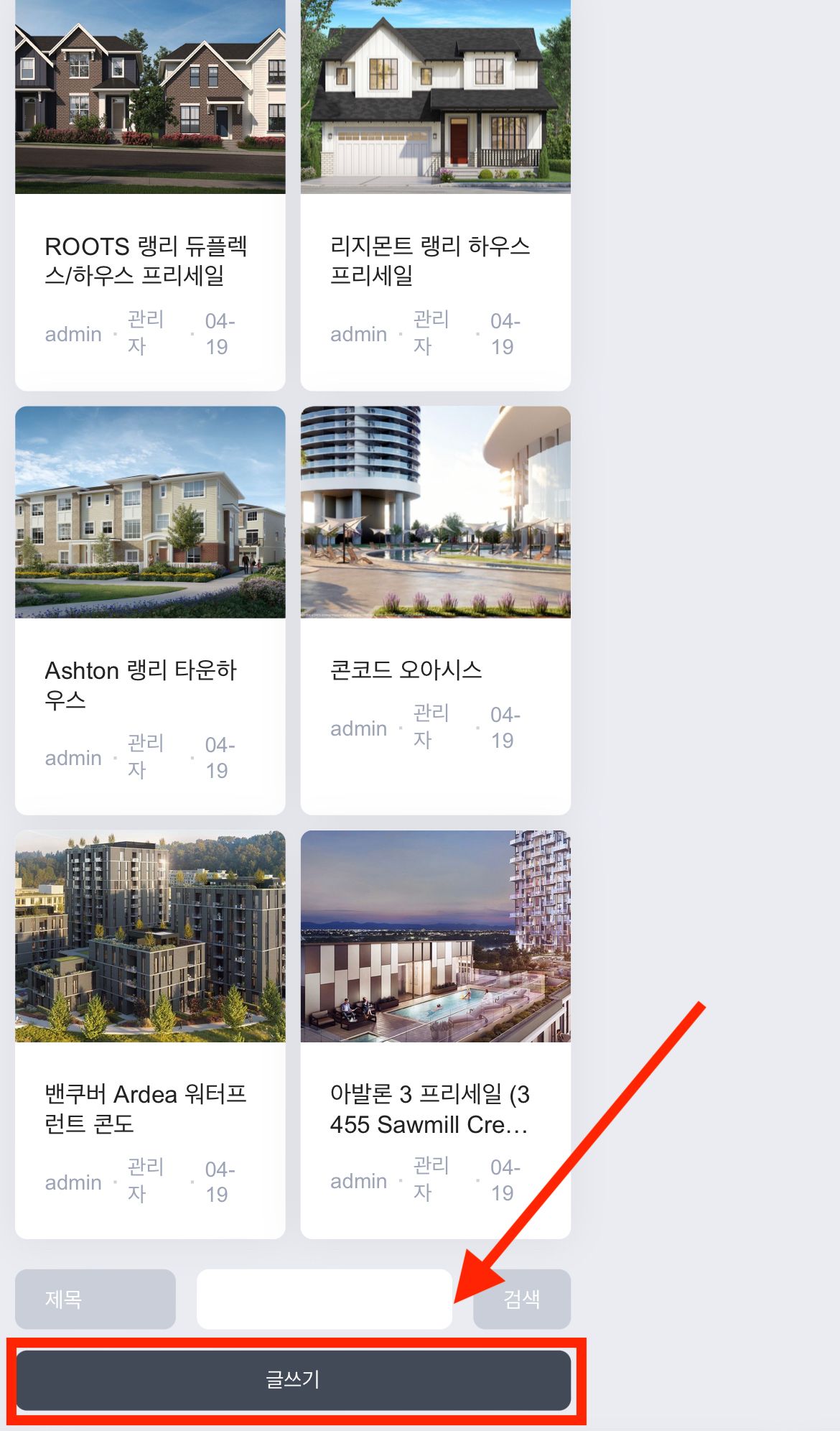
Task: View 아발론 3 프리세일 listing
Action: [x=429, y=1108]
